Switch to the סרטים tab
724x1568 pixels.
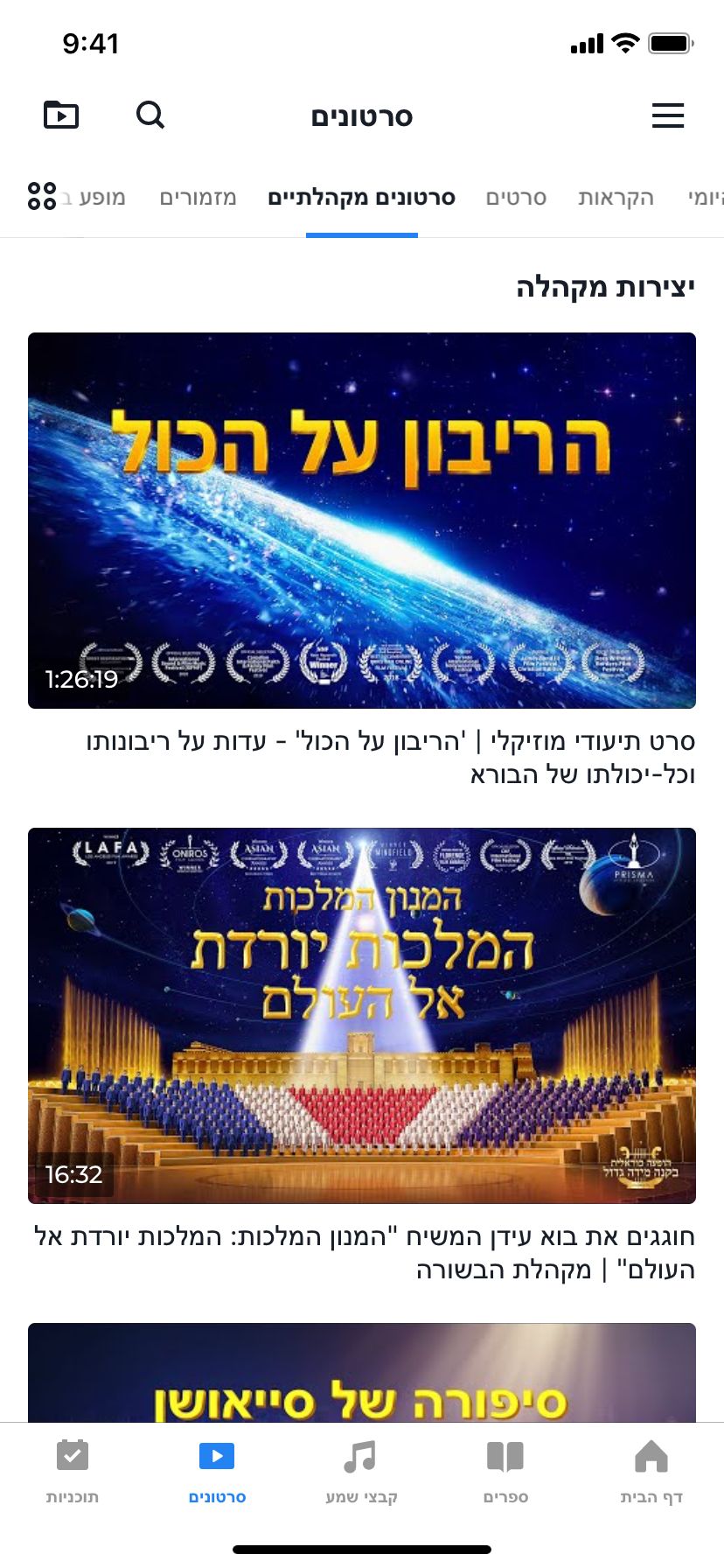516,198
